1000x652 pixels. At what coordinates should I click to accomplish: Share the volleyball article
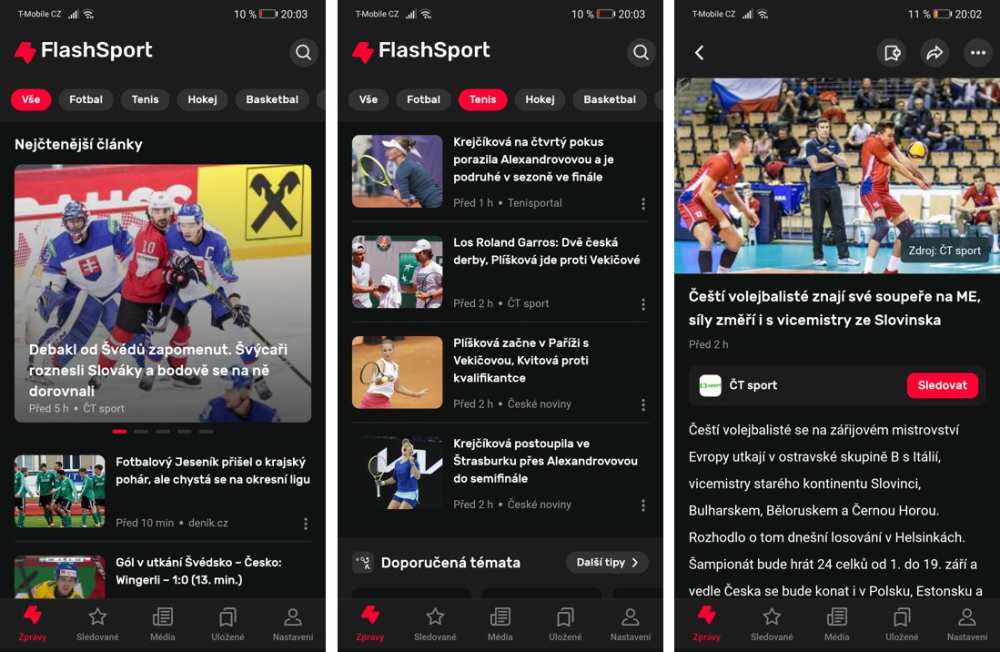tap(934, 53)
